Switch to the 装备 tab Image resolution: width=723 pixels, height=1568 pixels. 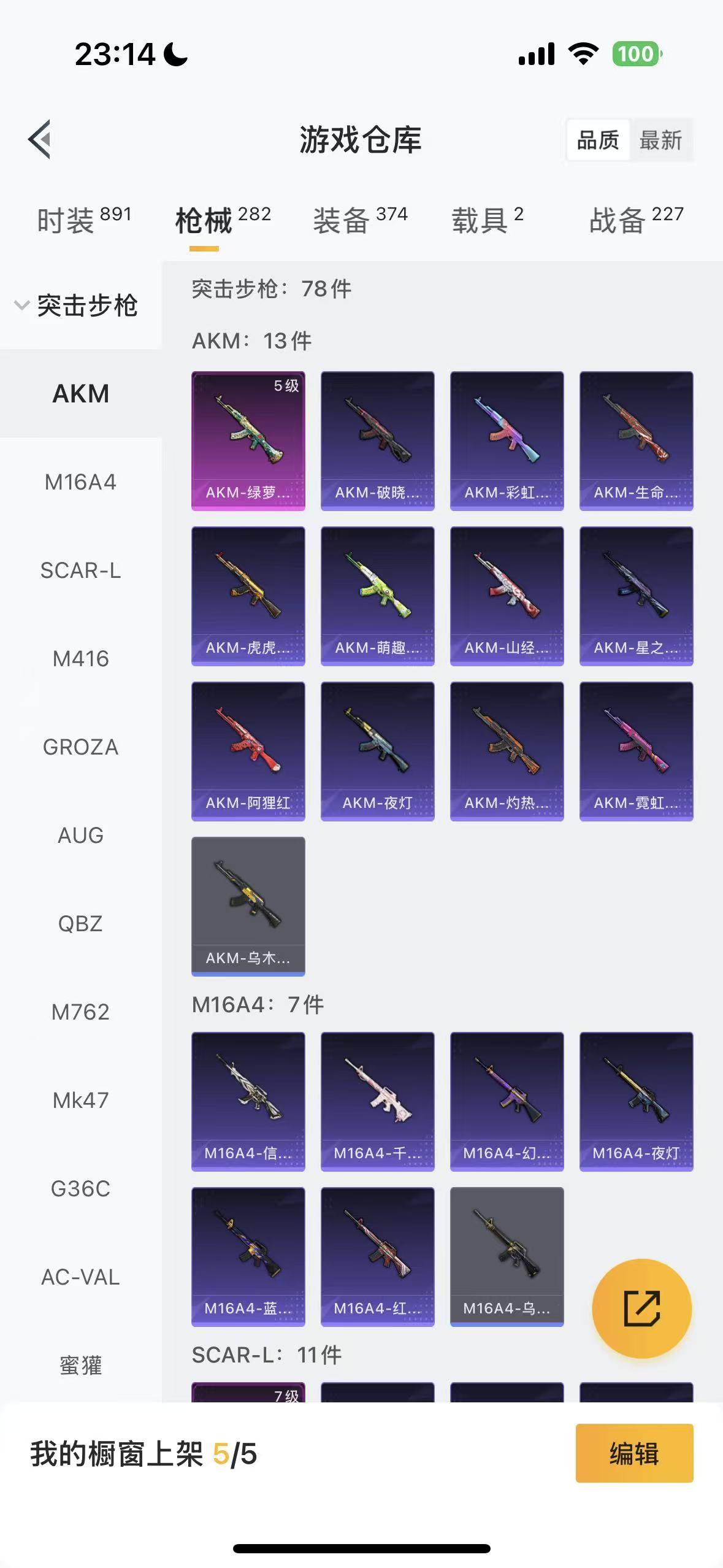click(360, 220)
